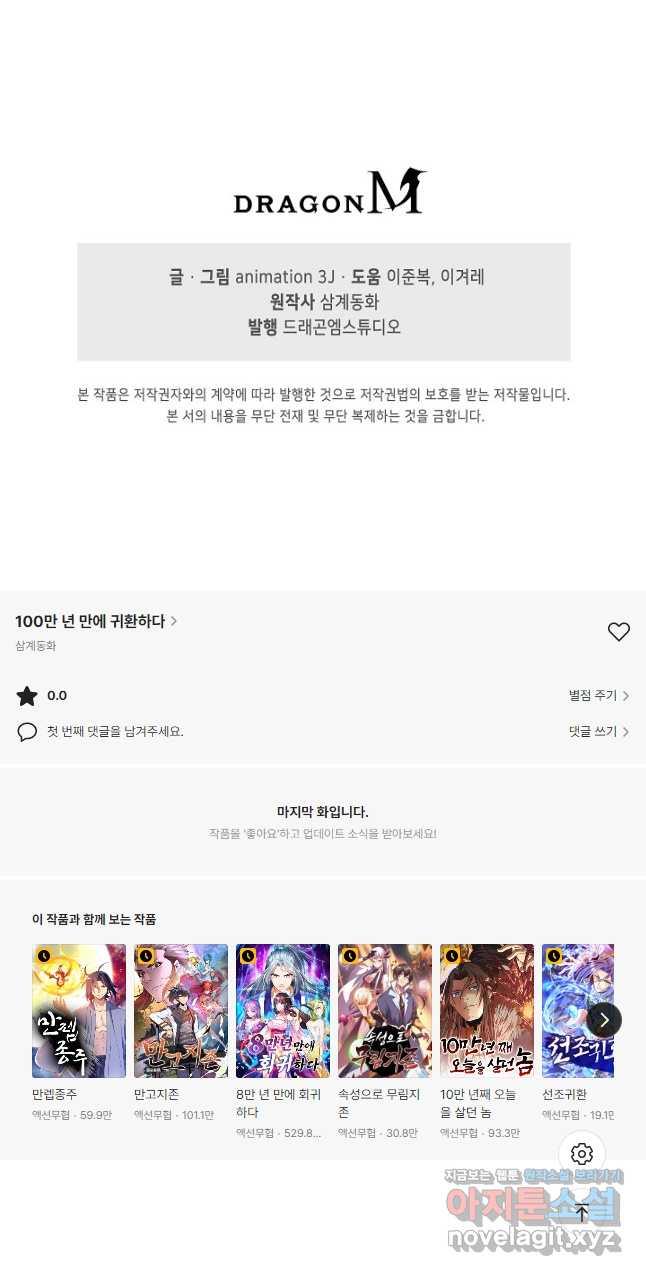
Task: Open the 속성으로 무림지존 title
Action: pos(385,1010)
